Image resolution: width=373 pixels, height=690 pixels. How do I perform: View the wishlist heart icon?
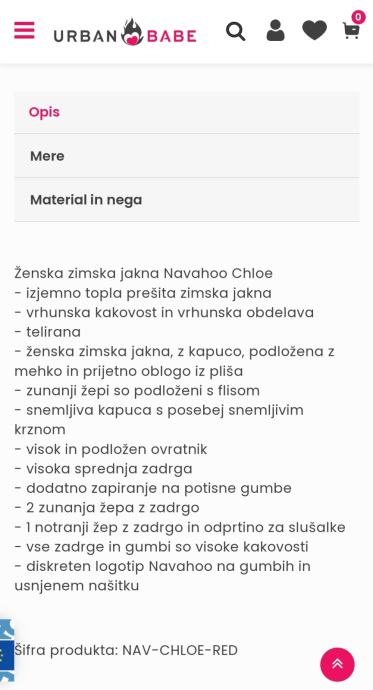314,31
